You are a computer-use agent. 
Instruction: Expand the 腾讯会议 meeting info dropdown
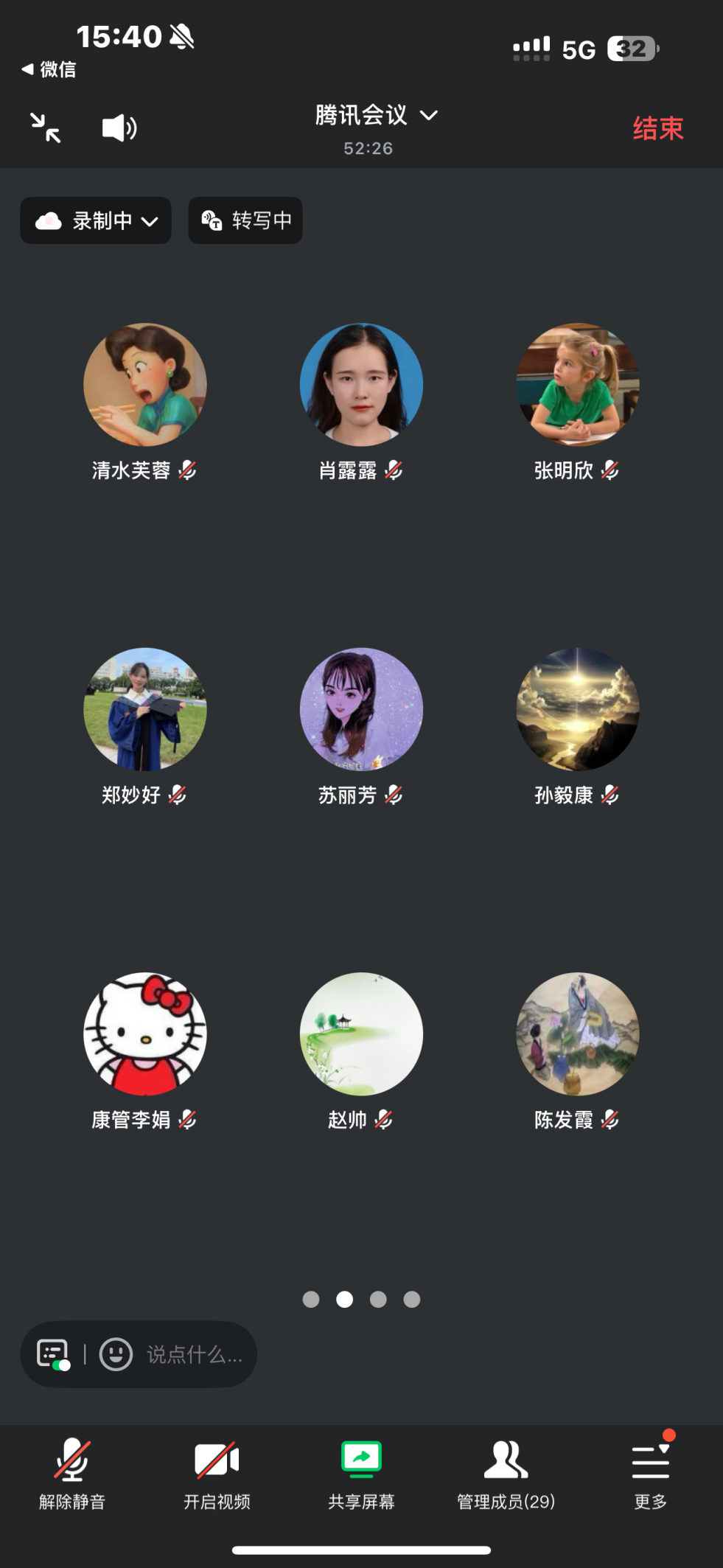tap(376, 116)
